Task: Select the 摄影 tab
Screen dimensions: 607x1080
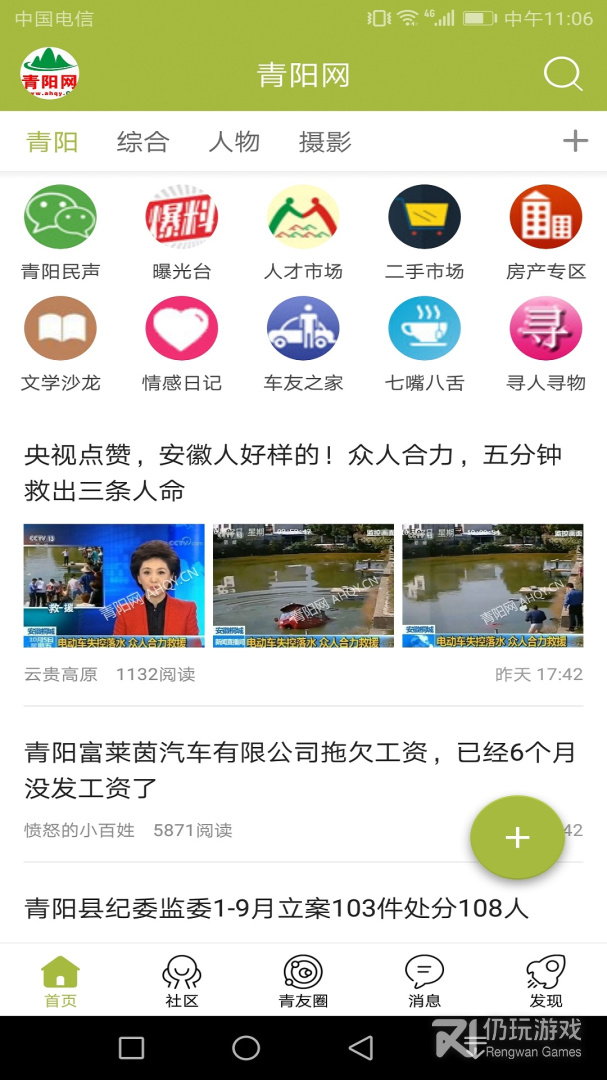Action: 325,142
